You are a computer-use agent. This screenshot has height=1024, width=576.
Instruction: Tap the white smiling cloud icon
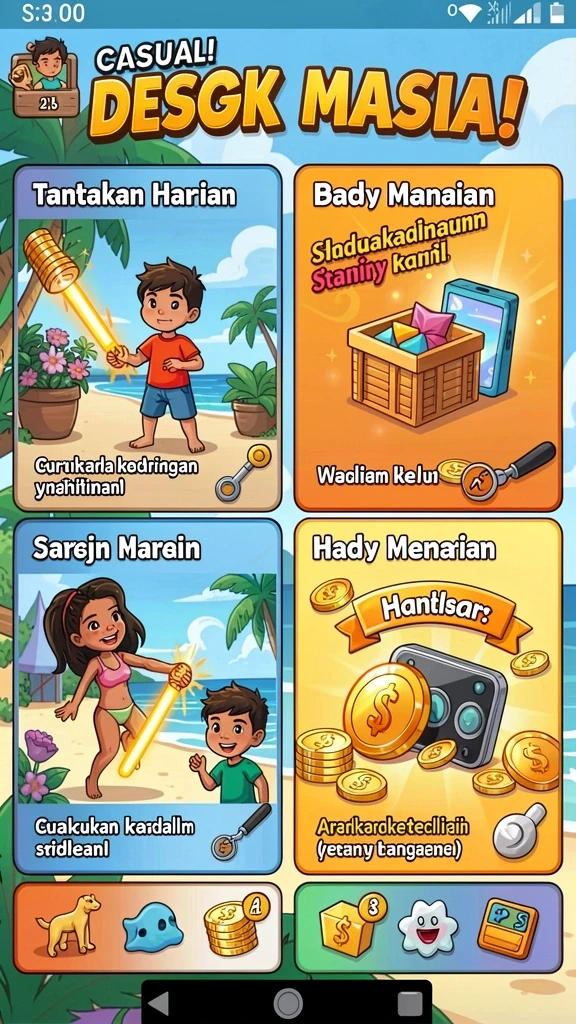428,928
